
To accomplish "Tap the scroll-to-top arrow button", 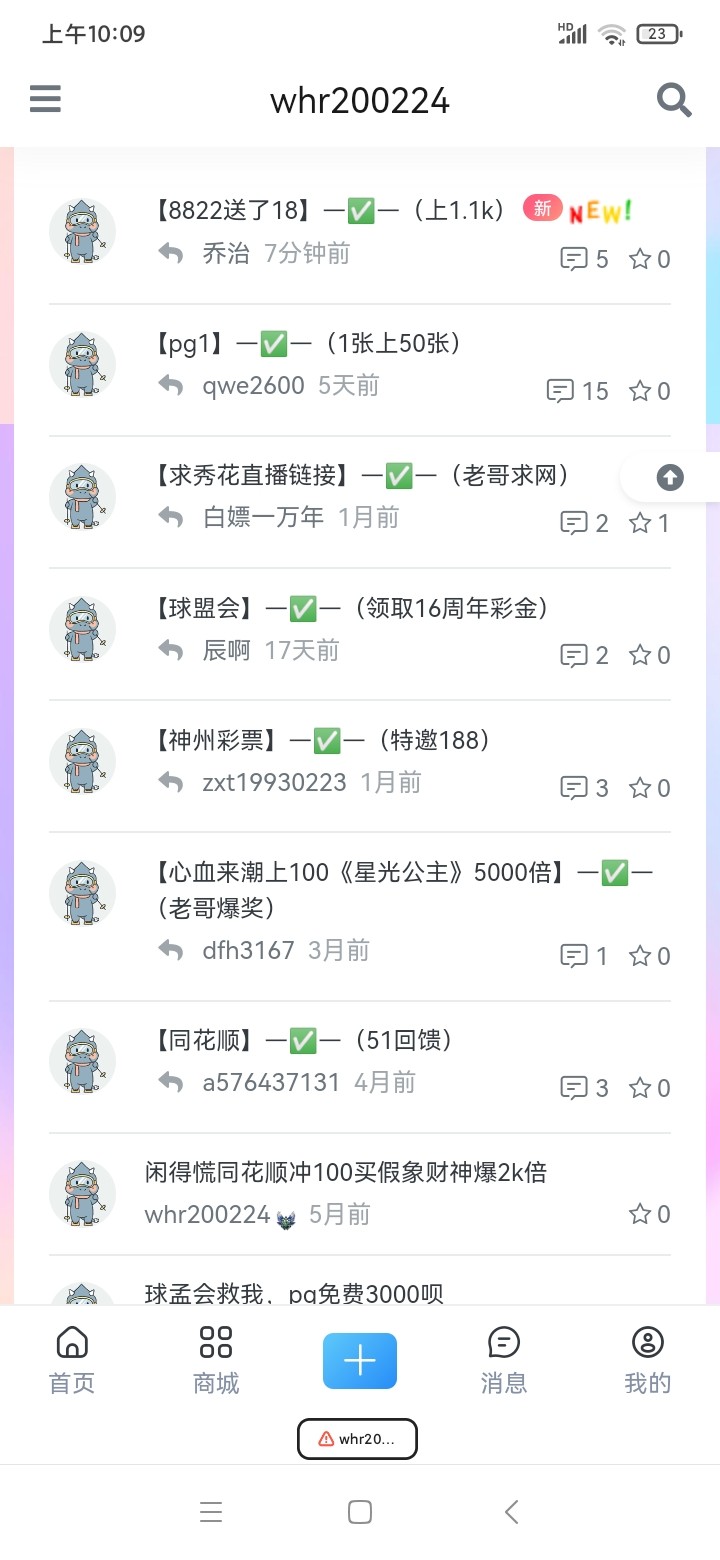I will (x=670, y=478).
